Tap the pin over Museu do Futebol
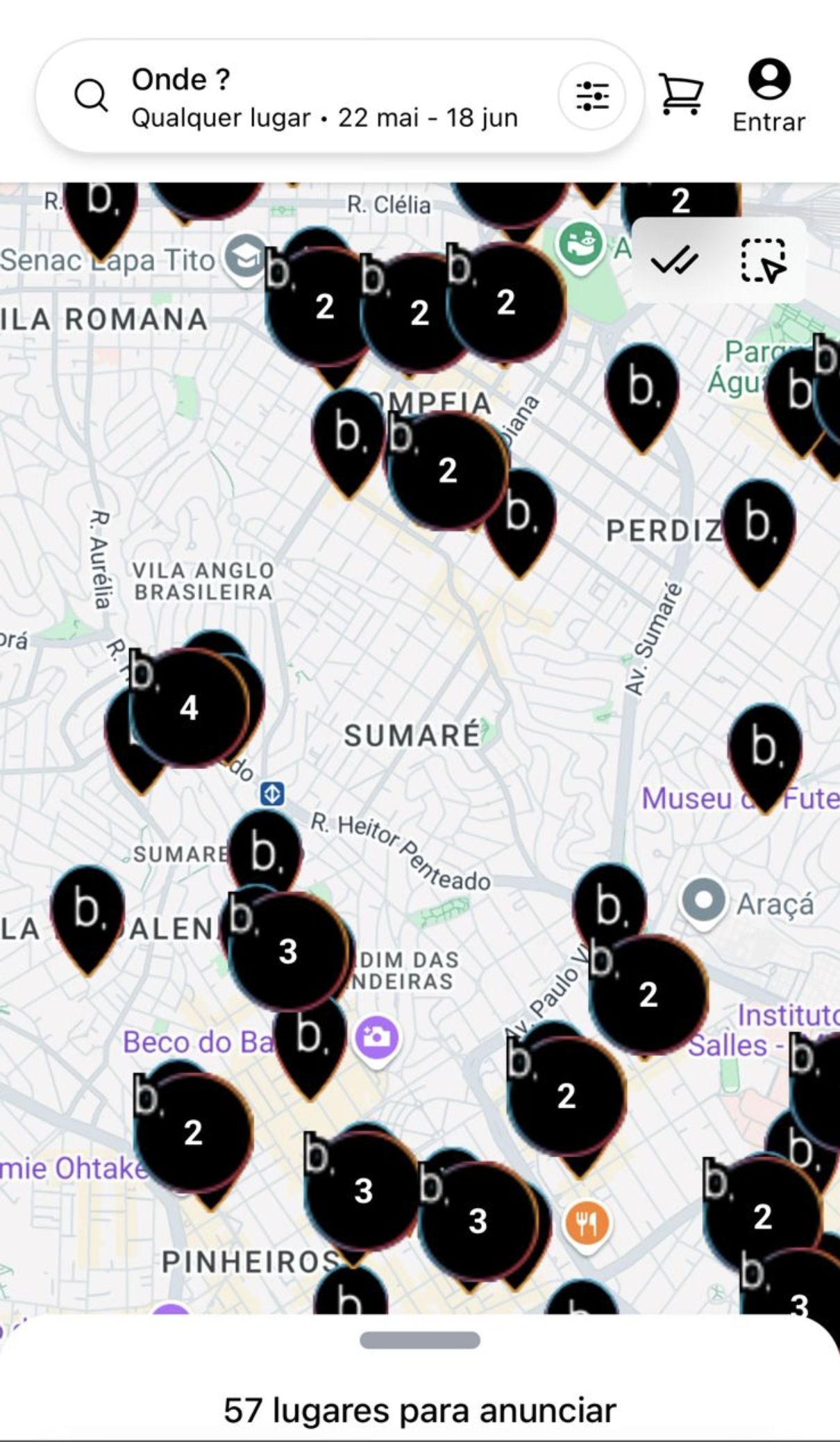Screen dimensions: 840x1442 [x=764, y=750]
